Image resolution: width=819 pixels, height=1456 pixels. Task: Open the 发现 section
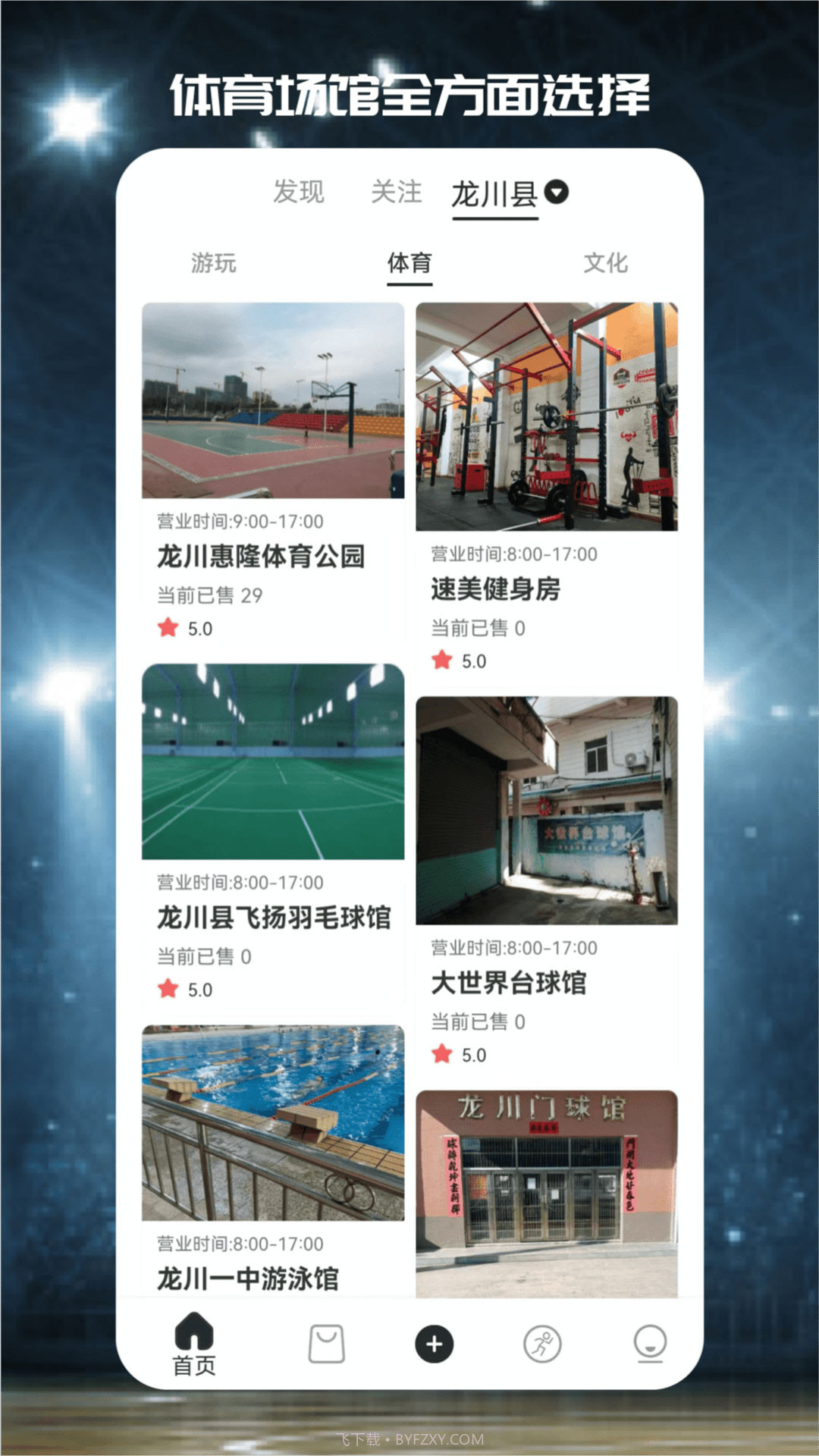point(297,193)
